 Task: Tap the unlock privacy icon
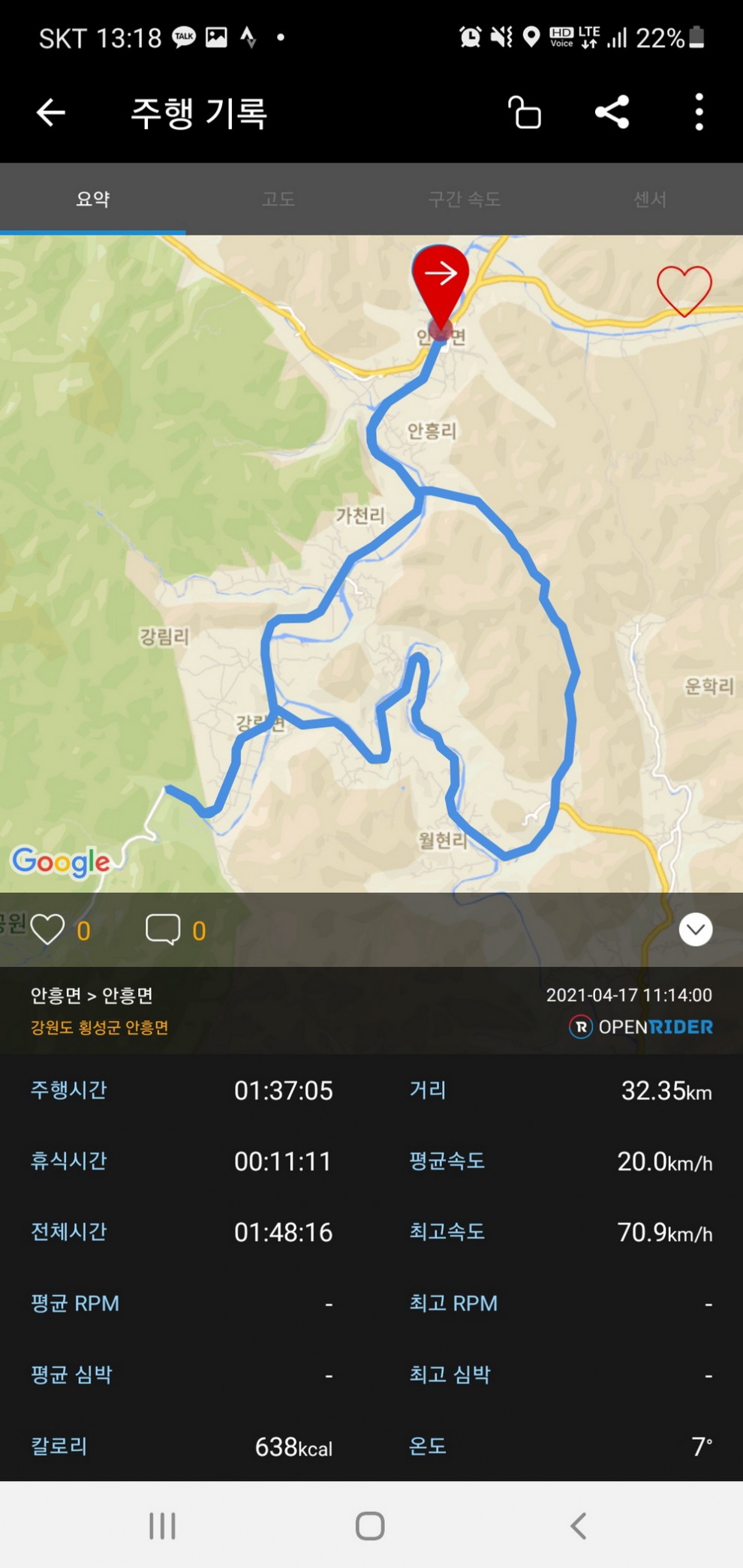pos(525,113)
